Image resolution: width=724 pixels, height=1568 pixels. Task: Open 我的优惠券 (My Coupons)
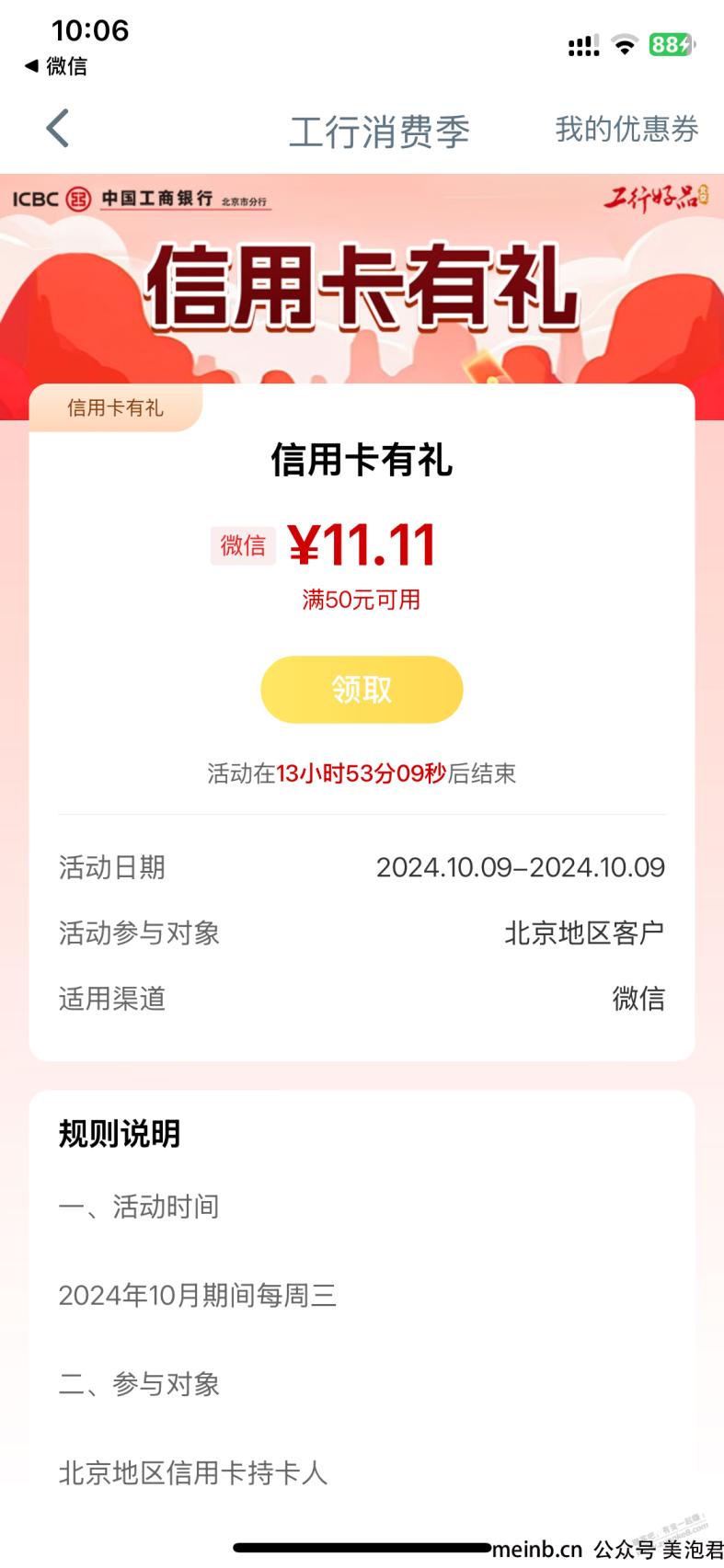point(626,130)
